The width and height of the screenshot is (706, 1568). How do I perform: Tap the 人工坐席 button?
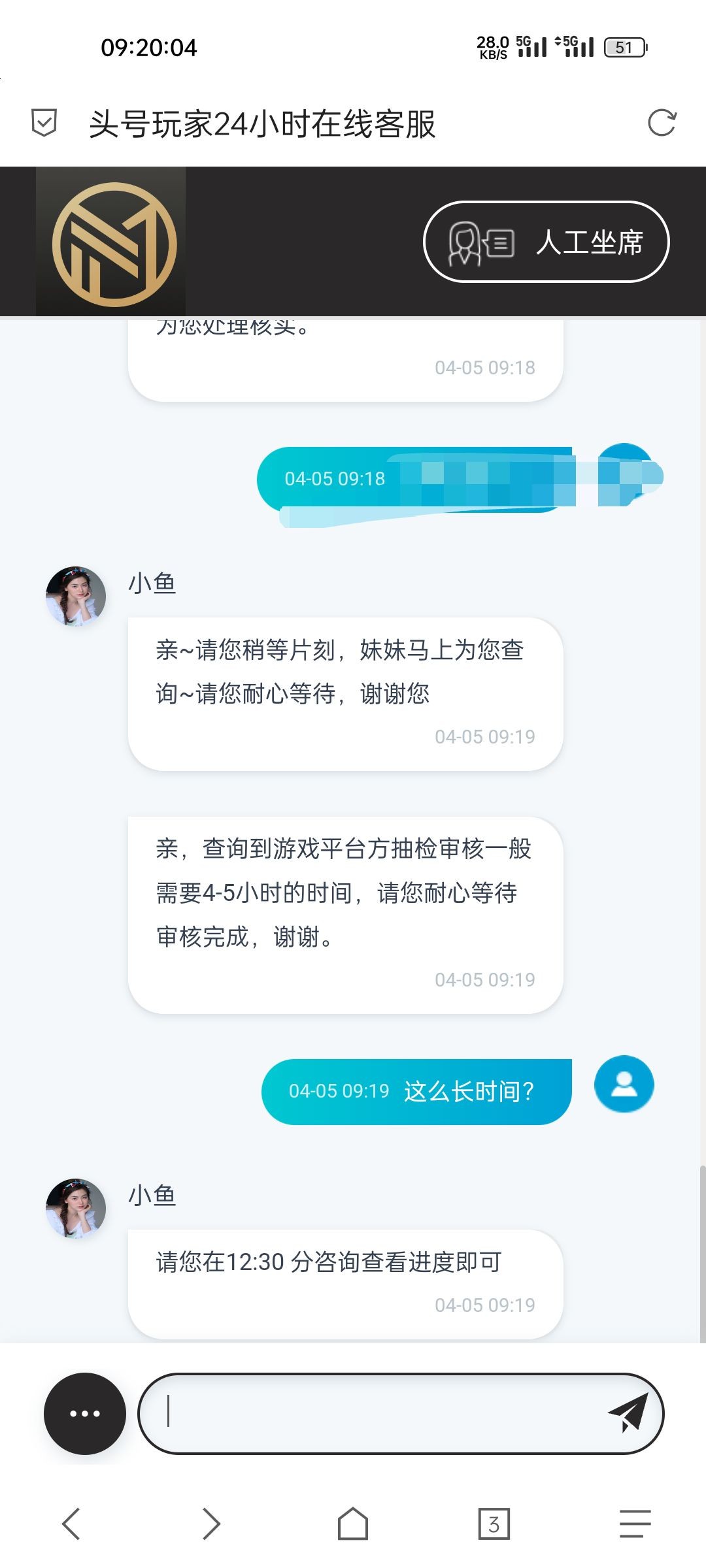point(546,242)
